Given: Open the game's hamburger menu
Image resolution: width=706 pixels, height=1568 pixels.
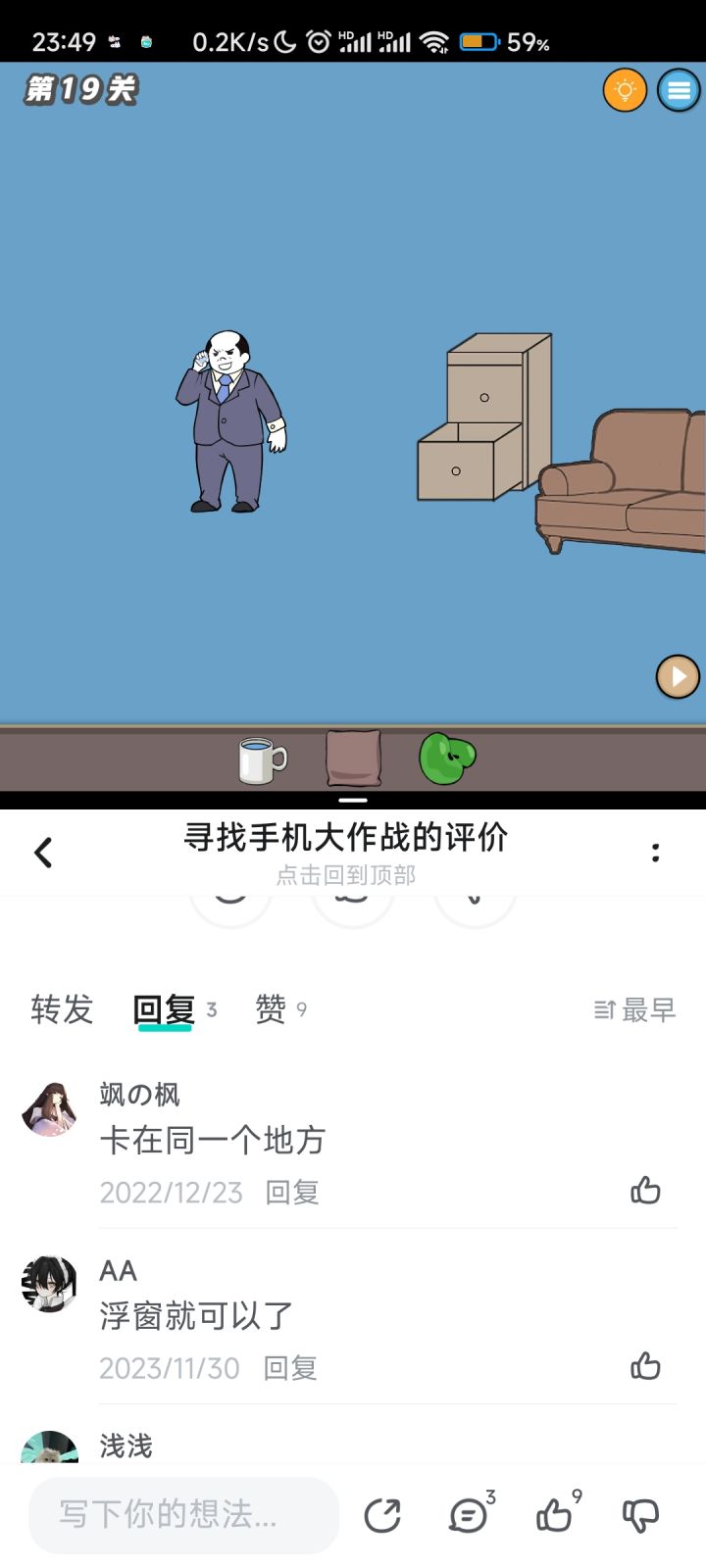Looking at the screenshot, I should coord(678,89).
